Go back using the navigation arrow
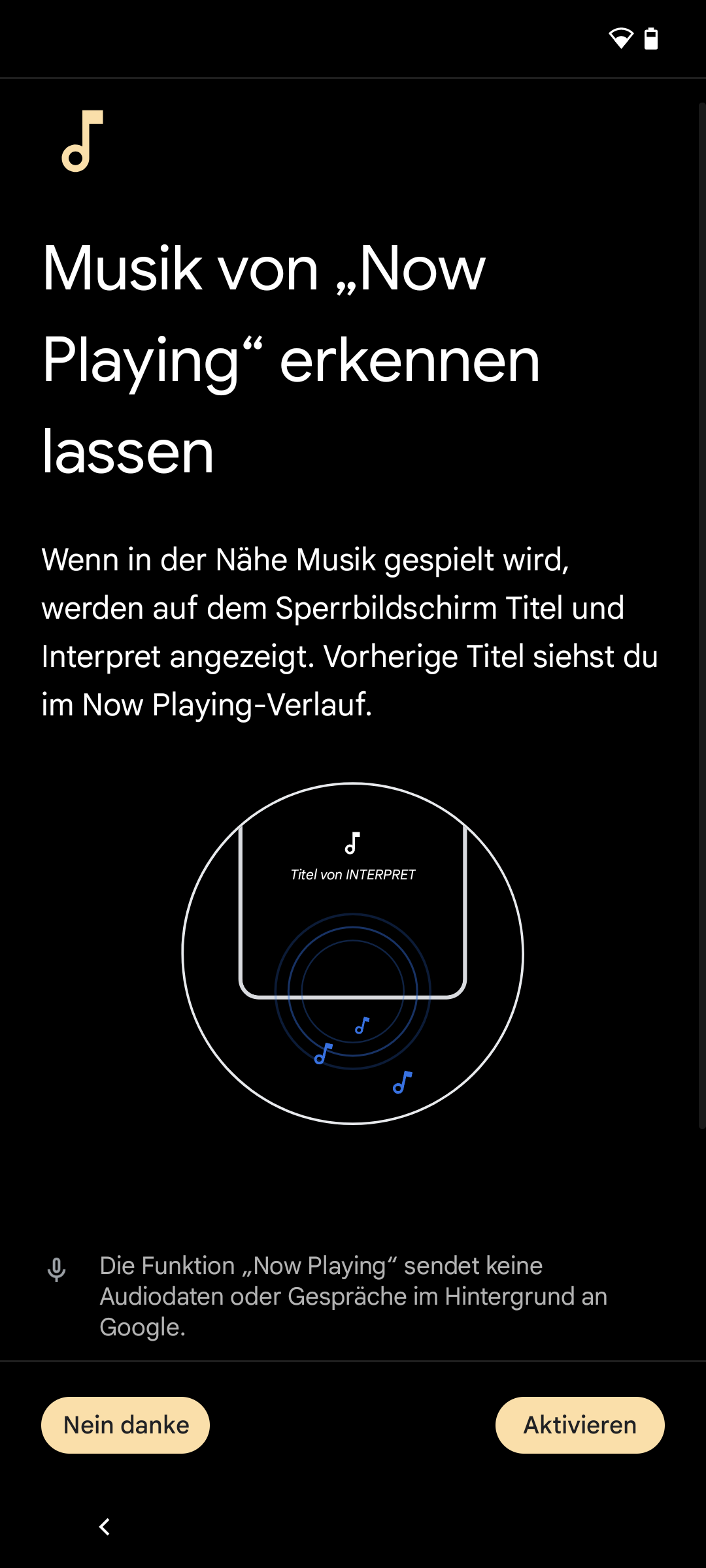This screenshot has height=1568, width=706. pyautogui.click(x=105, y=1527)
